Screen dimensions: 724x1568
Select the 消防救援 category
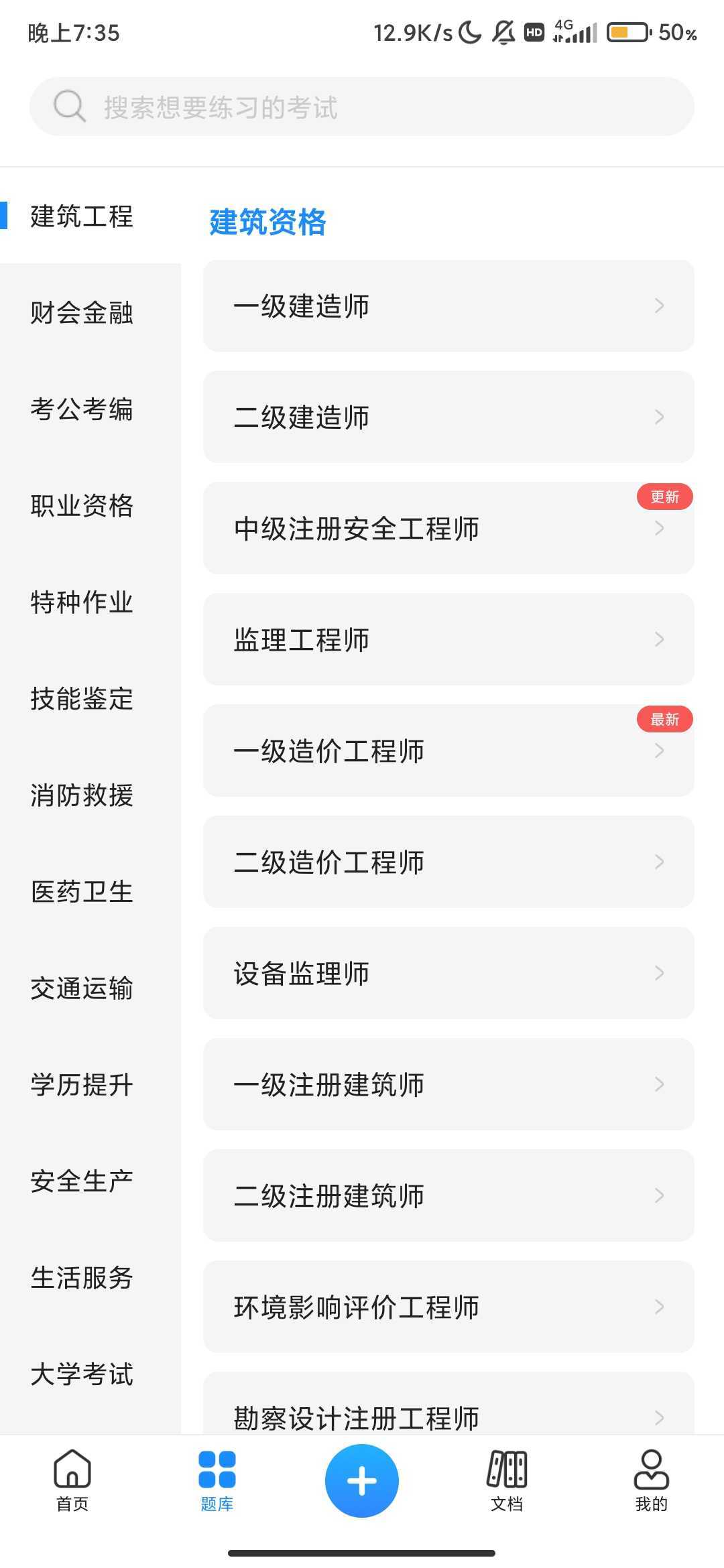point(82,795)
